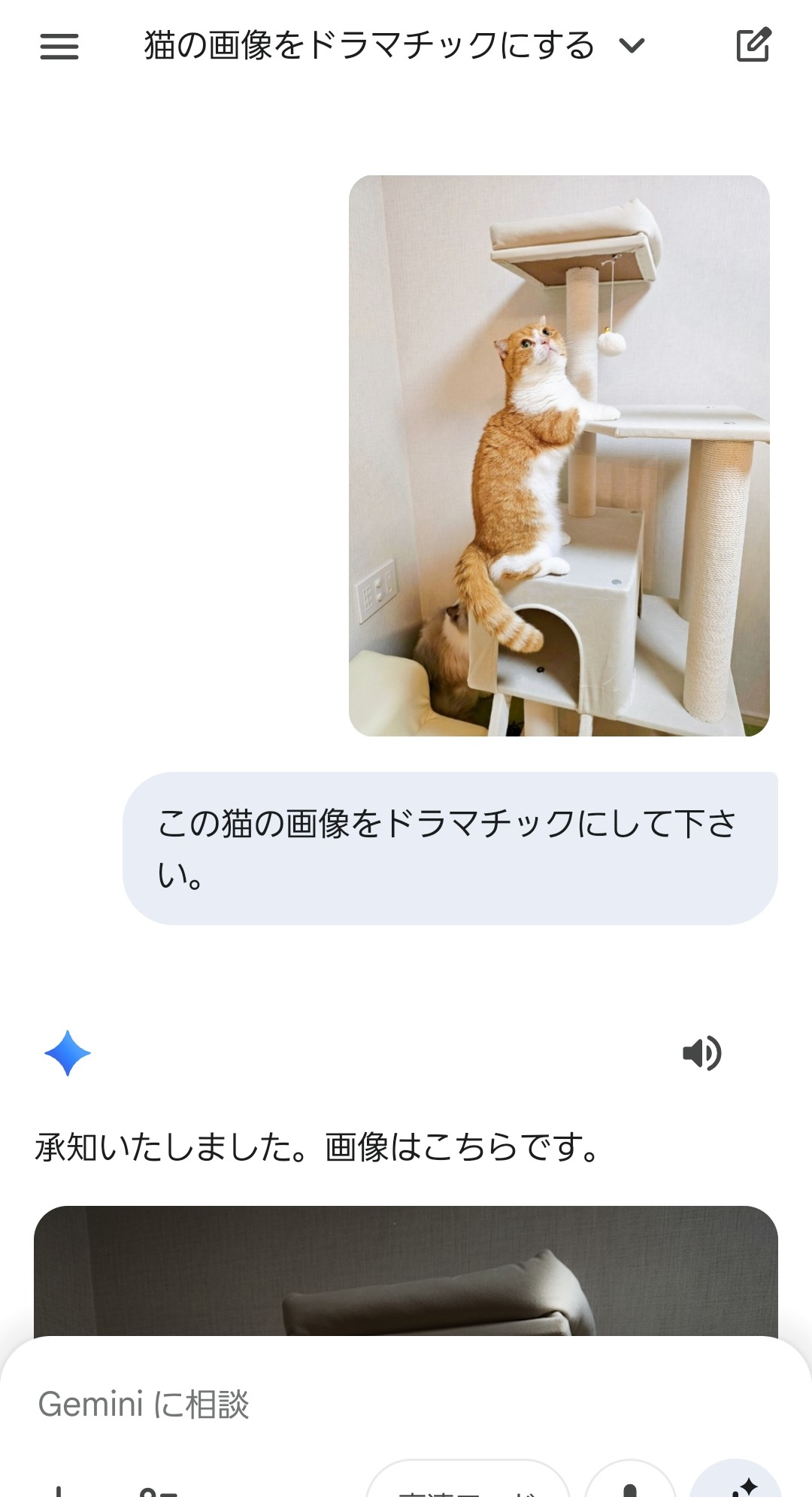
Task: Open the generated dramatic cat image
Action: pos(406,1271)
